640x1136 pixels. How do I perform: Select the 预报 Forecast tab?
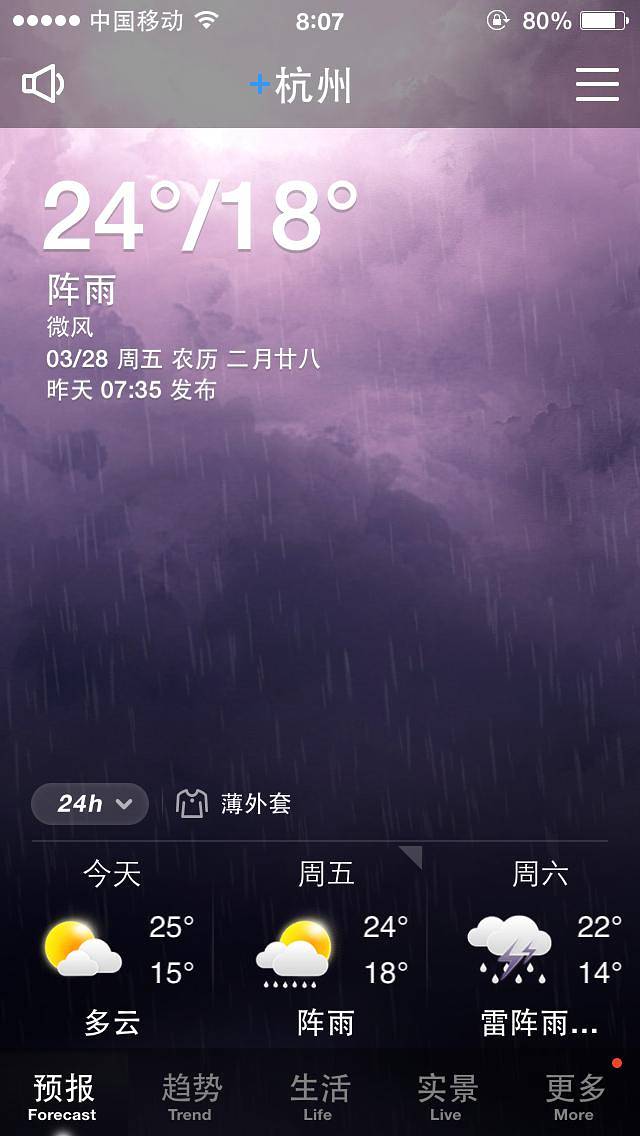(63, 1096)
